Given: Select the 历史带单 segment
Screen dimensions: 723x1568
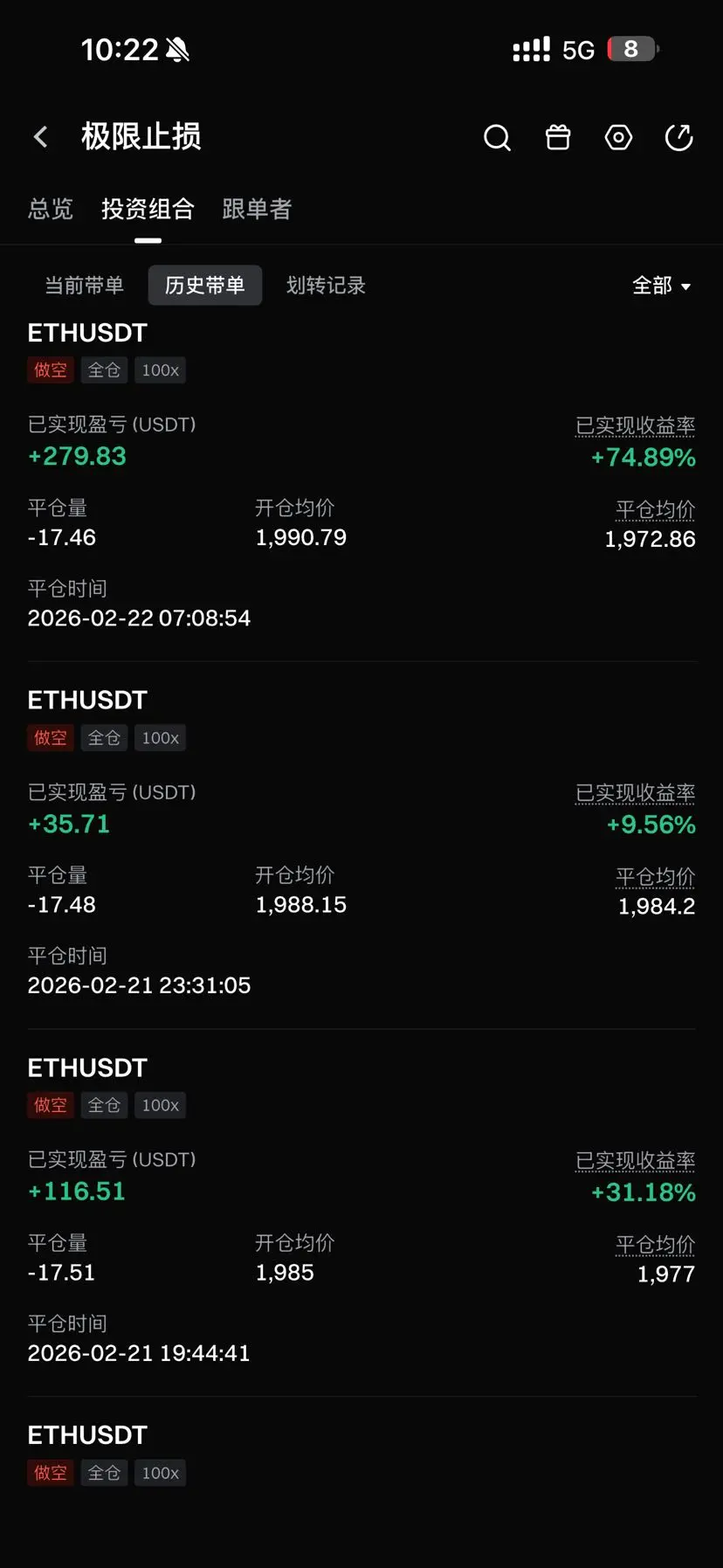Looking at the screenshot, I should tap(205, 286).
